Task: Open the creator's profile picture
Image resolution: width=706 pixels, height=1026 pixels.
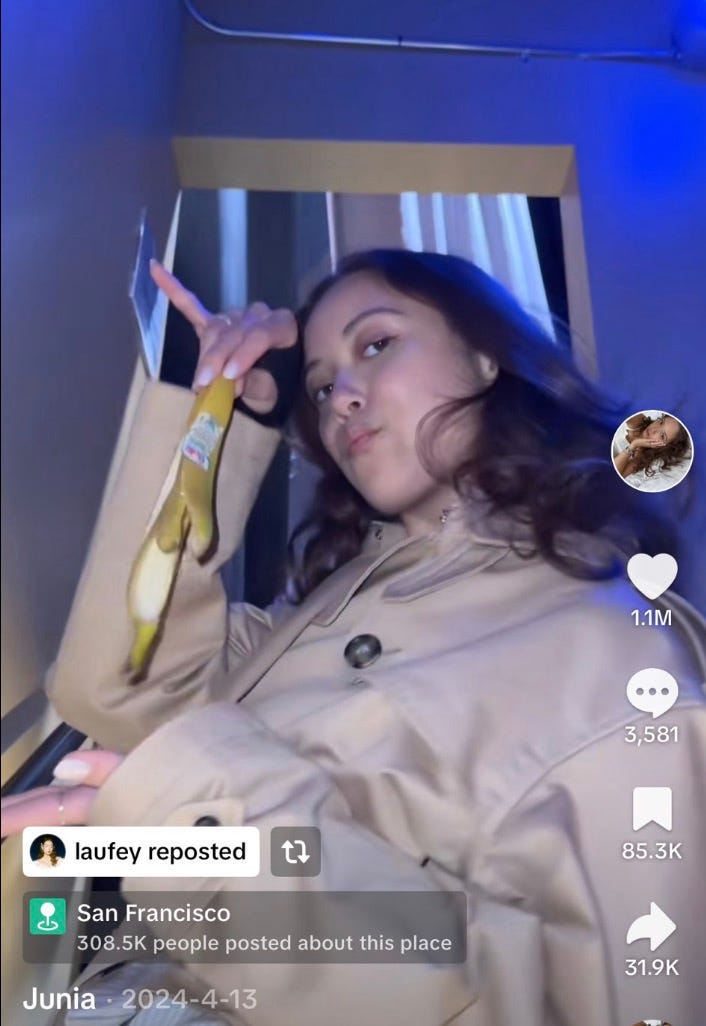Action: point(652,451)
